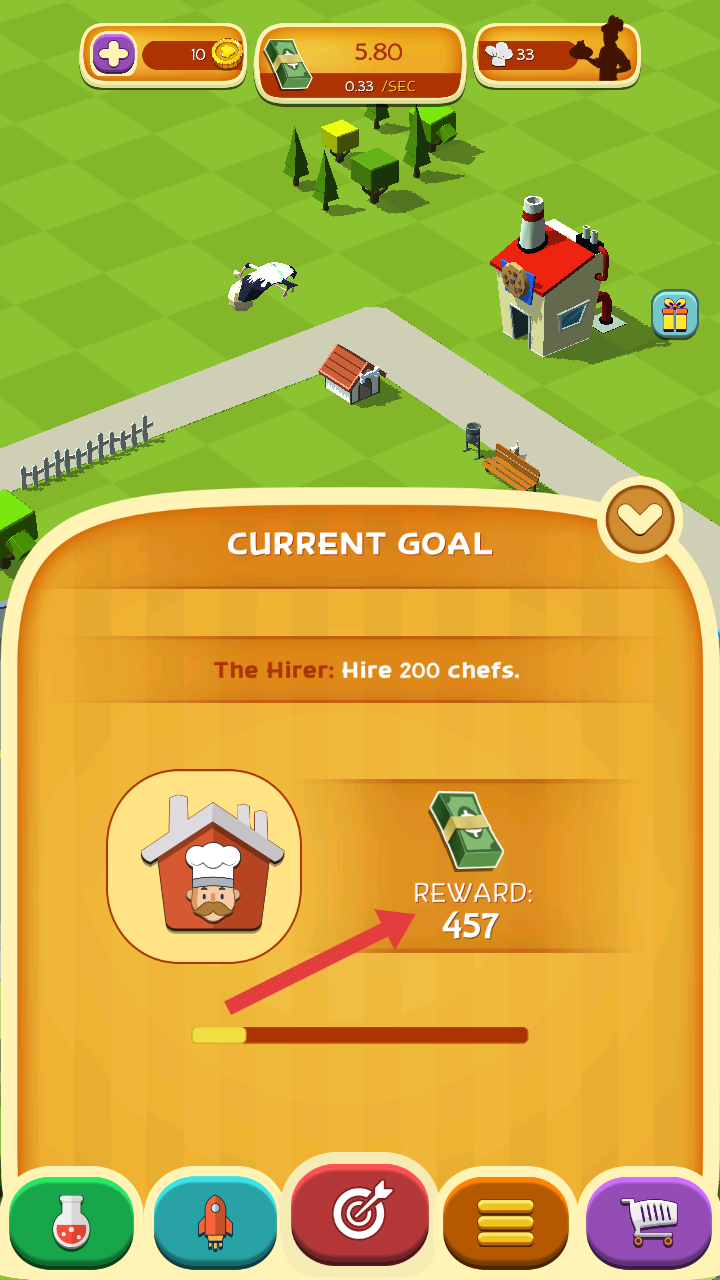Open the shopping cart store tab
The height and width of the screenshot is (1280, 720).
(649, 1222)
